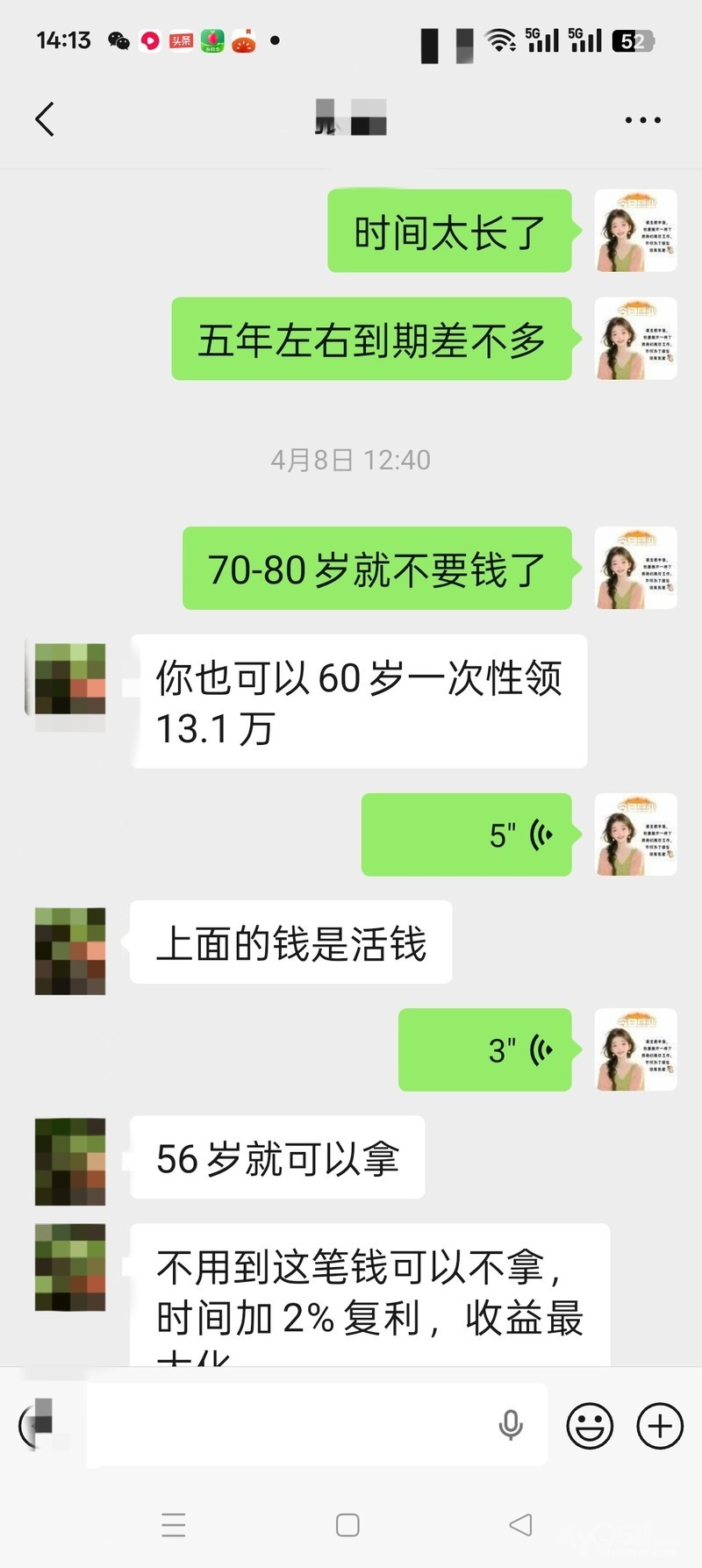The image size is (702, 1568).
Task: Open the chat info overflow menu
Action: (642, 120)
